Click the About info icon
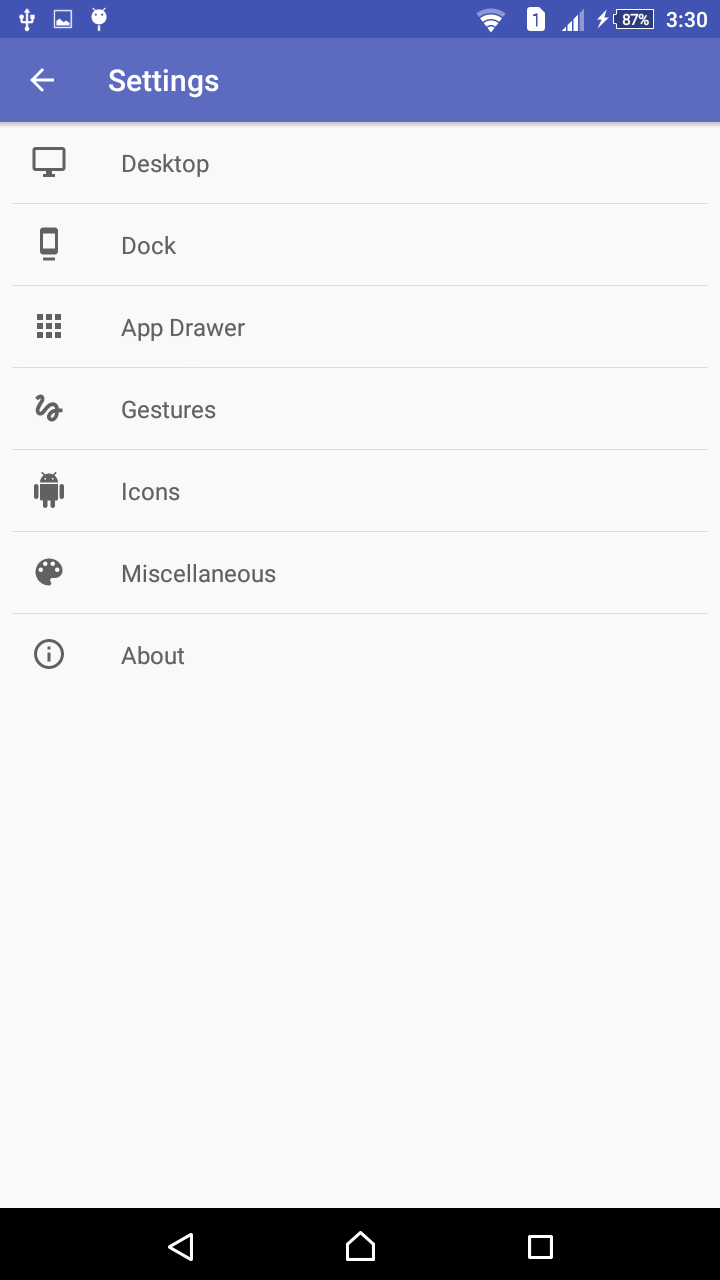 (48, 654)
